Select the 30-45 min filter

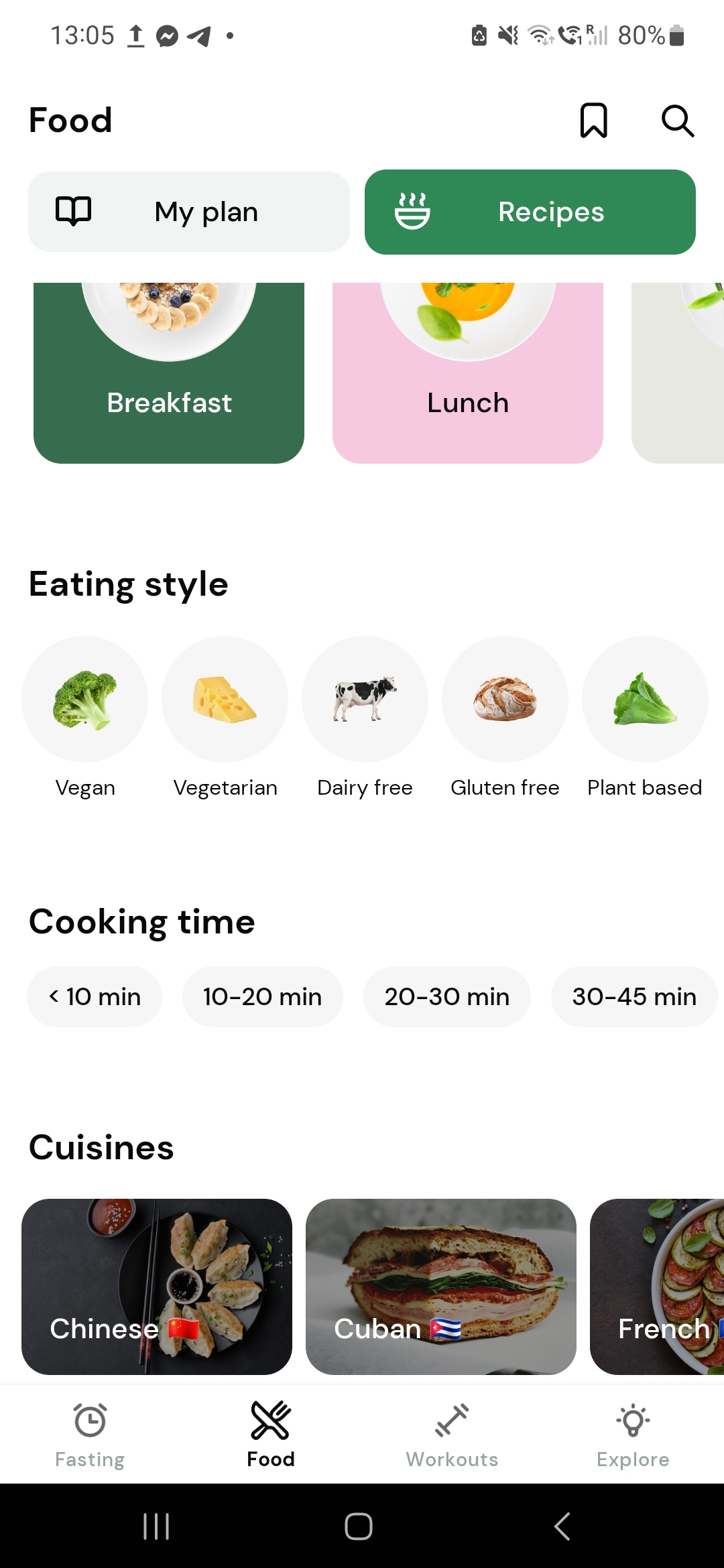[633, 996]
